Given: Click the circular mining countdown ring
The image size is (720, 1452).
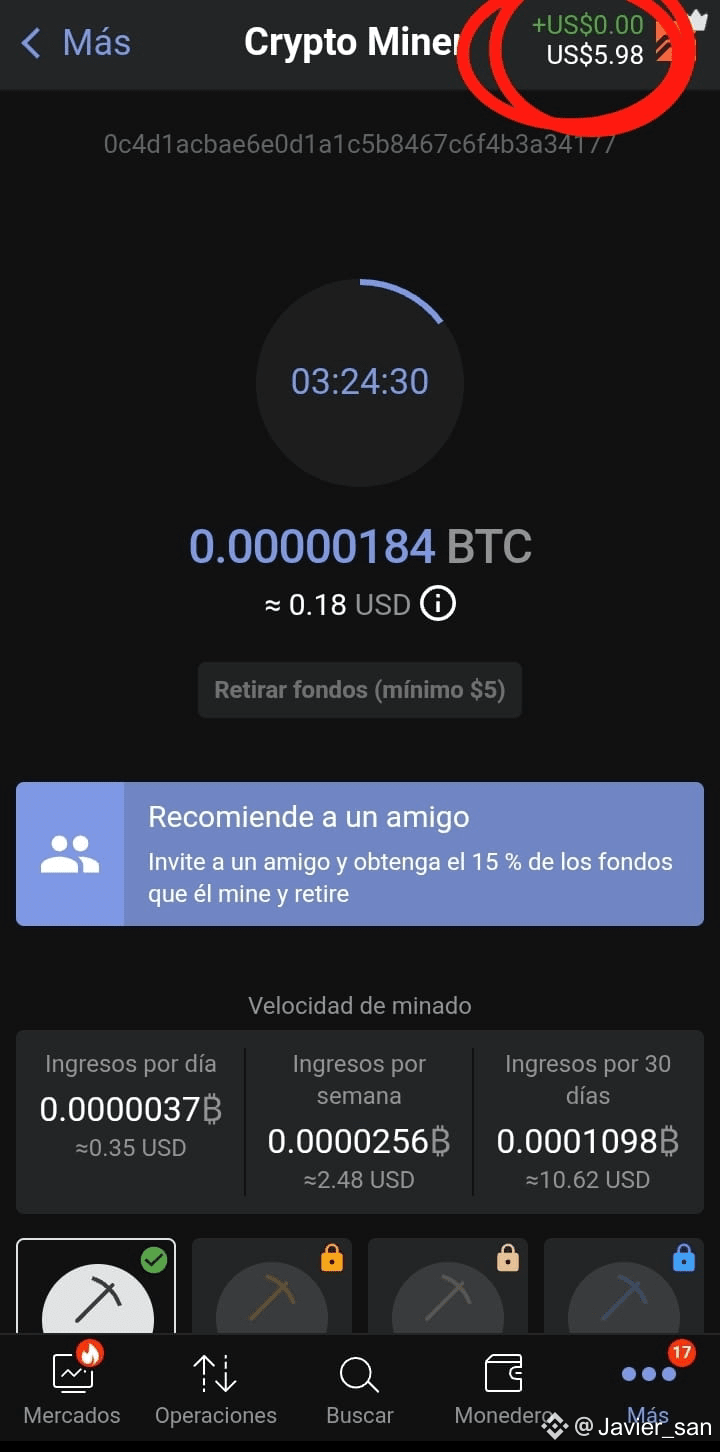Looking at the screenshot, I should (x=360, y=382).
